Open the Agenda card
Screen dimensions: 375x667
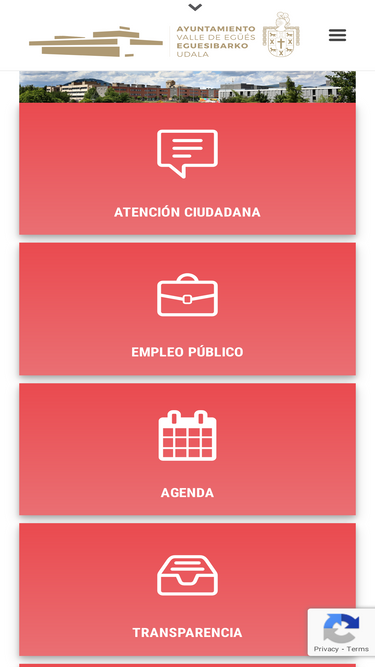point(187,449)
